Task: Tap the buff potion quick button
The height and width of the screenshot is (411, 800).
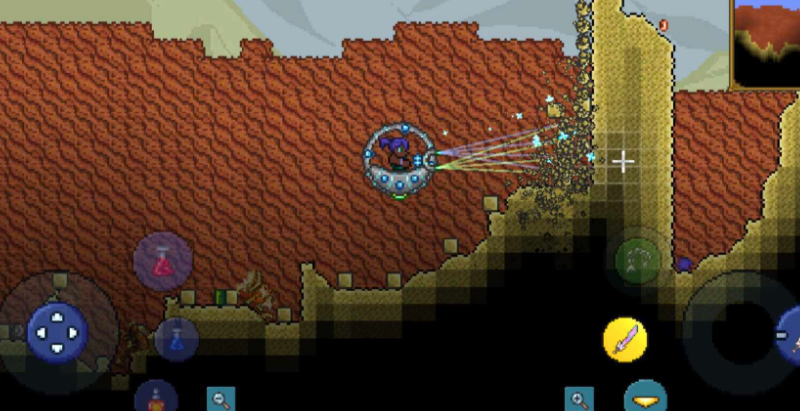Action: tap(156, 396)
